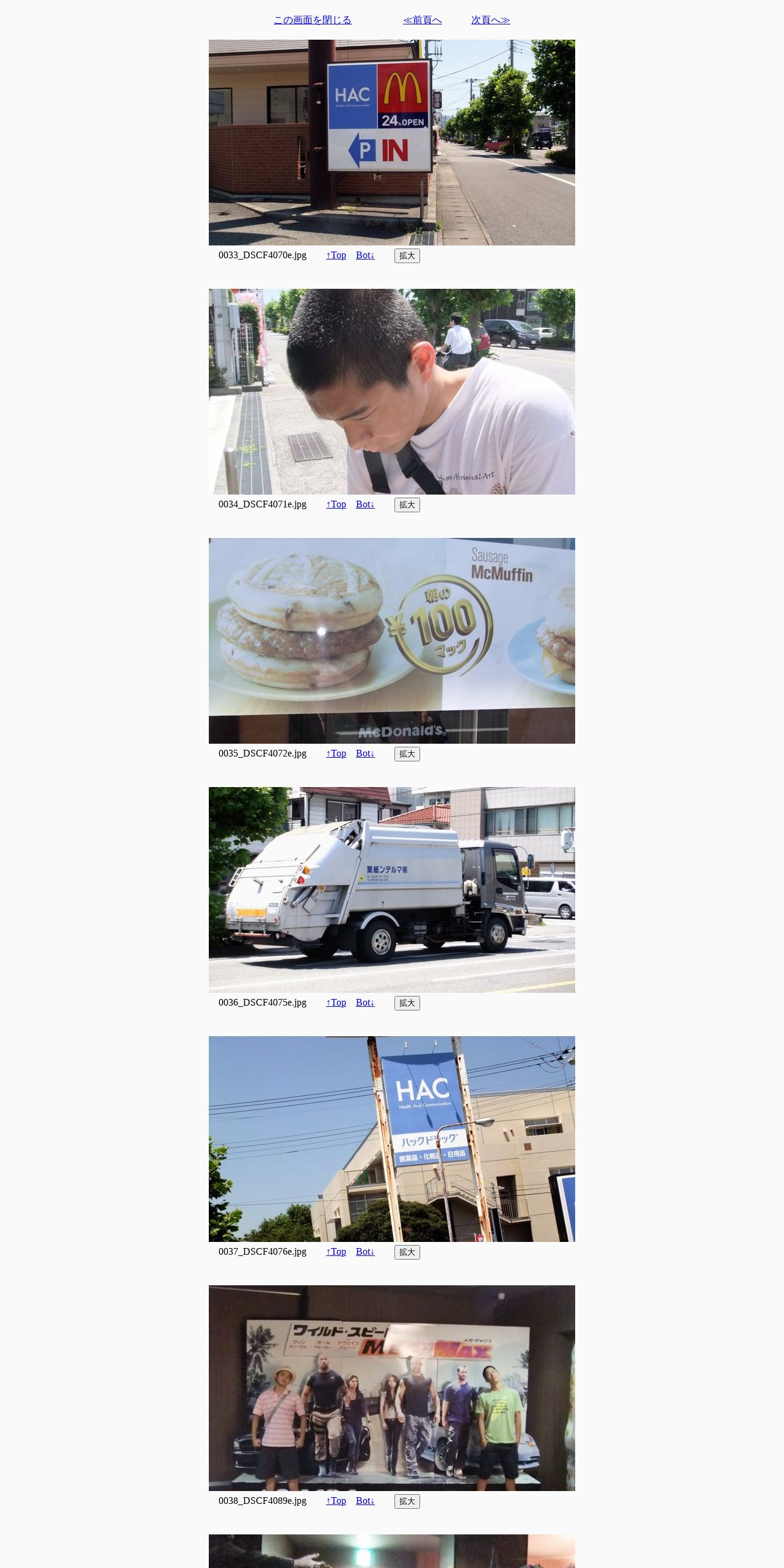Enlarge photo 0034_DSCF4071e.jpg with 拡大
Image resolution: width=784 pixels, height=1568 pixels.
407,505
